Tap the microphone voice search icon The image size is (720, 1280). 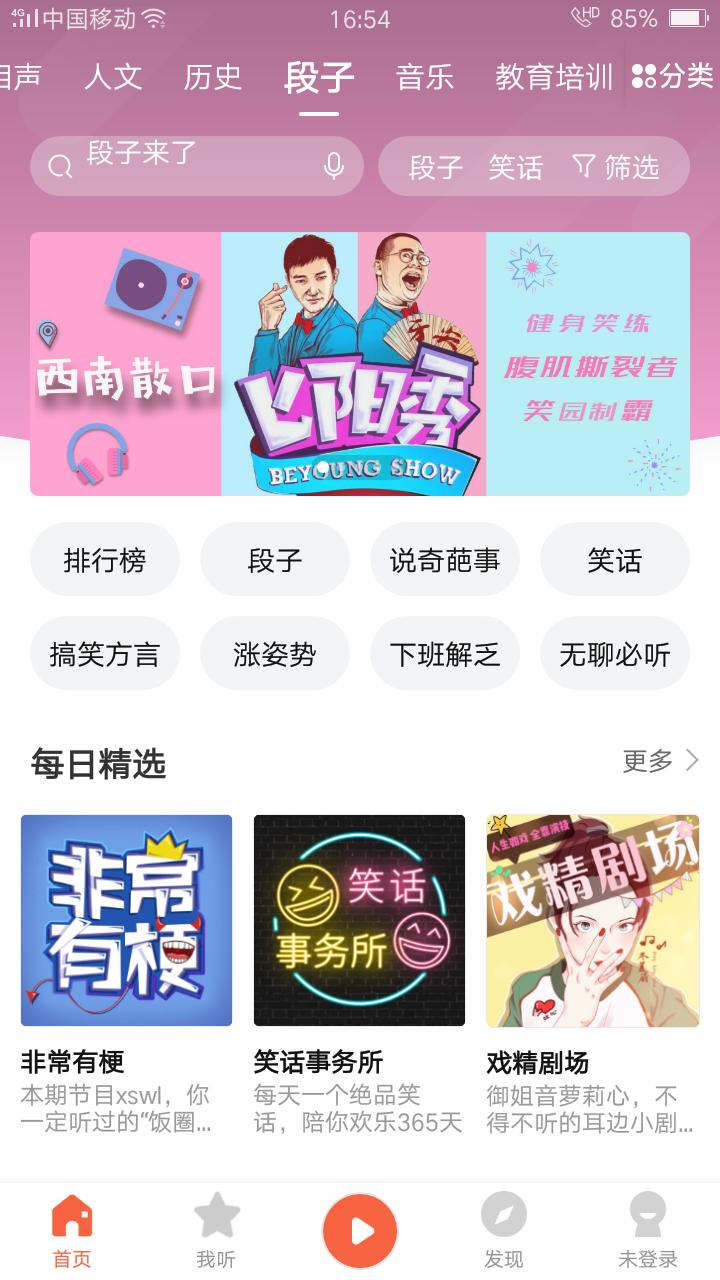[334, 166]
